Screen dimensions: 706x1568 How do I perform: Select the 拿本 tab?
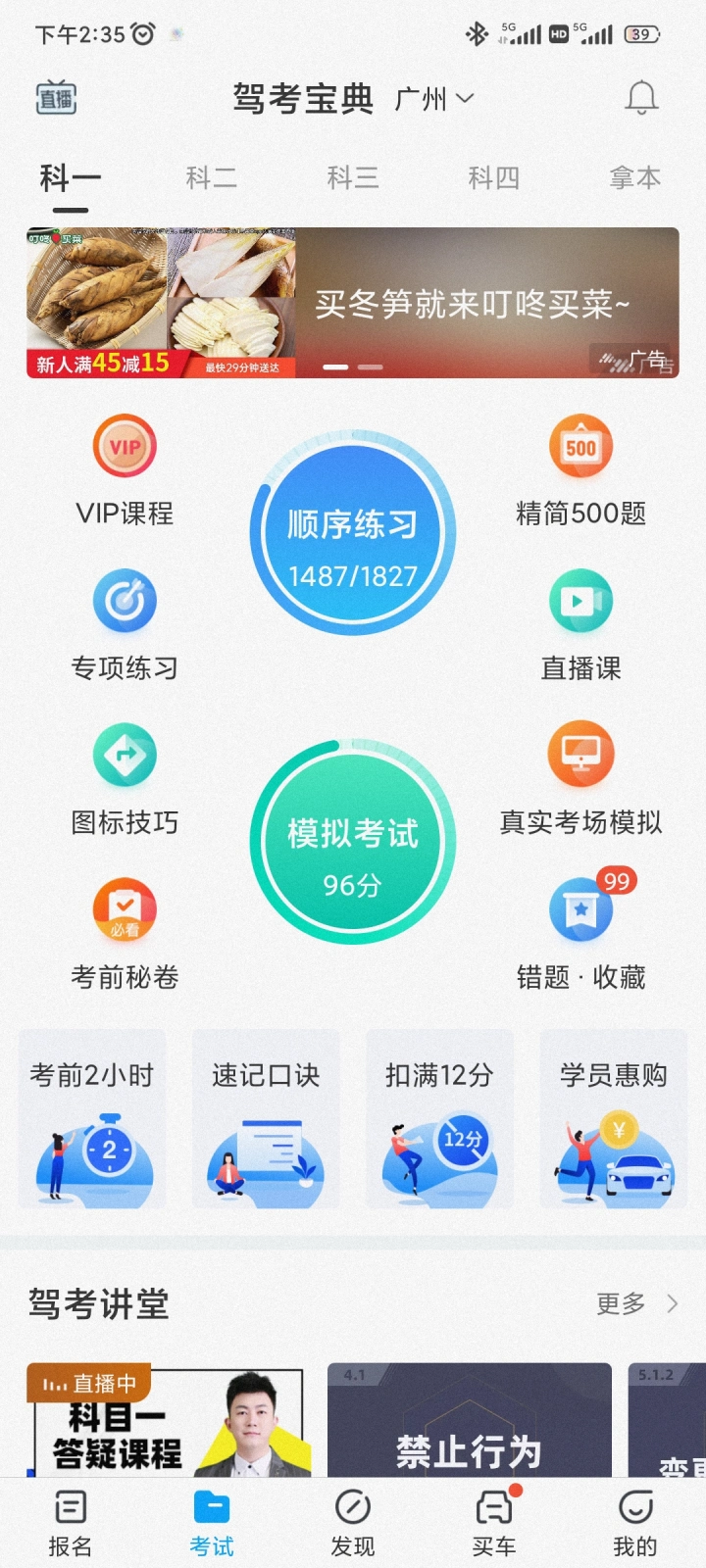pos(634,178)
